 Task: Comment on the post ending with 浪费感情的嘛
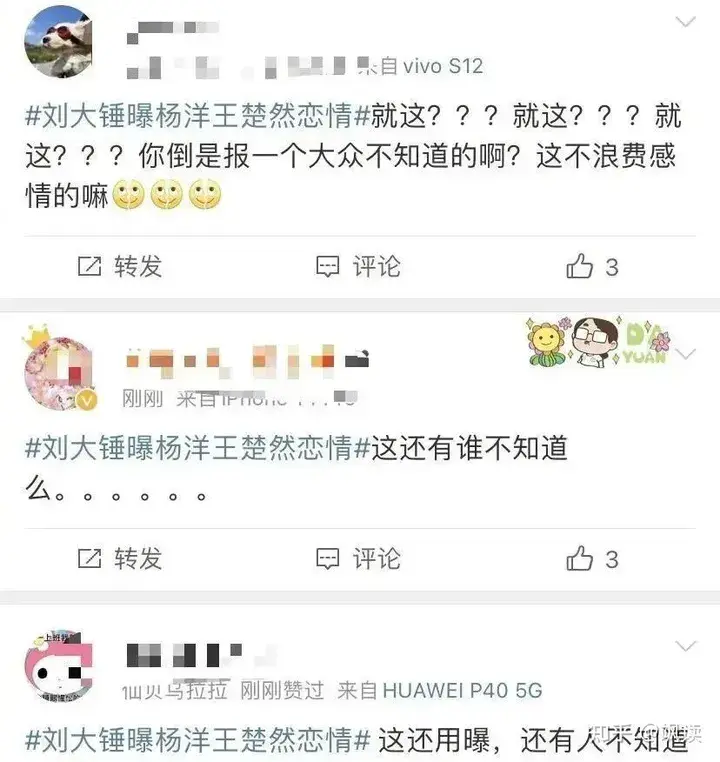[x=358, y=266]
